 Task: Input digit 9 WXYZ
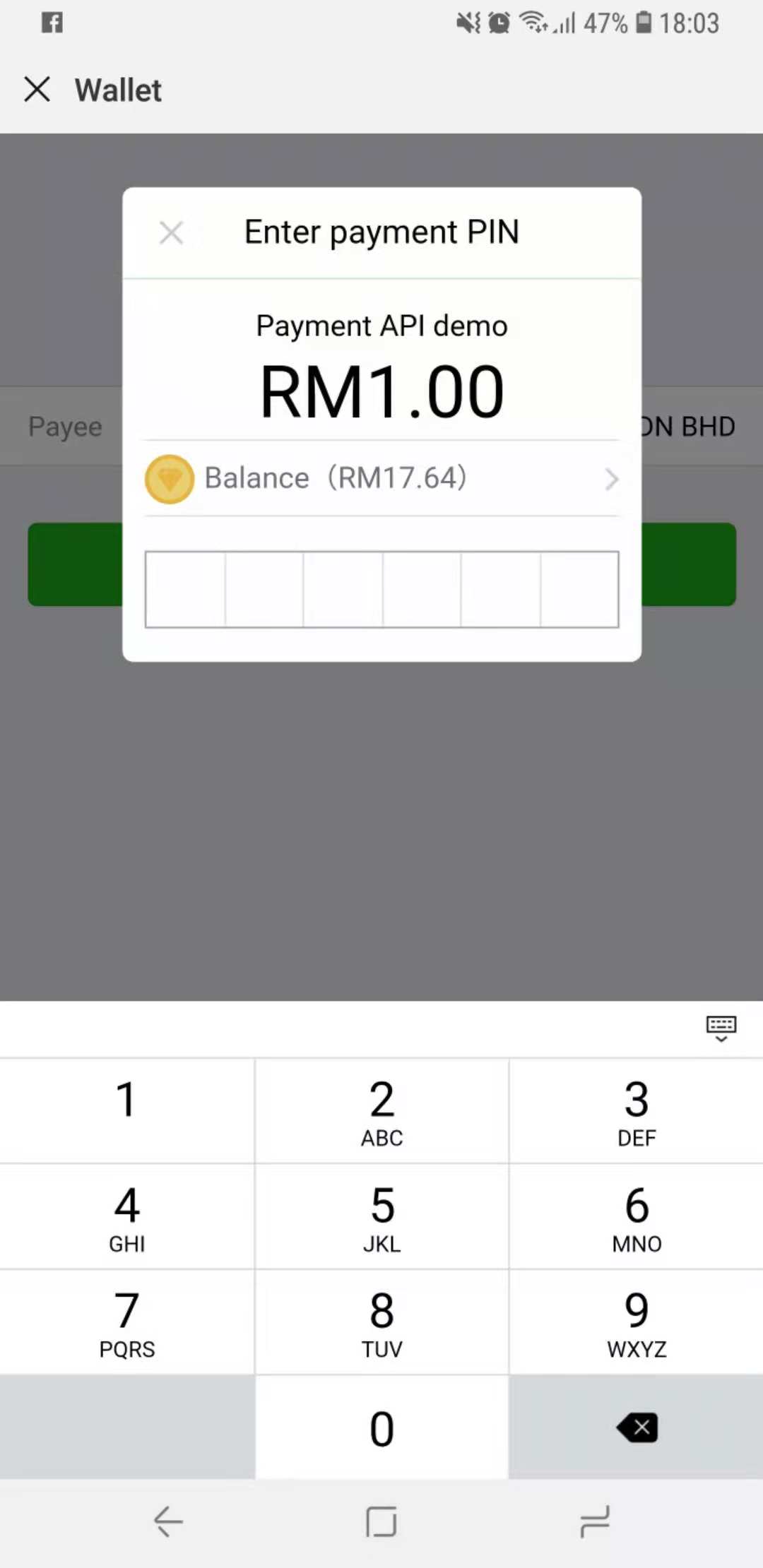[636, 1322]
